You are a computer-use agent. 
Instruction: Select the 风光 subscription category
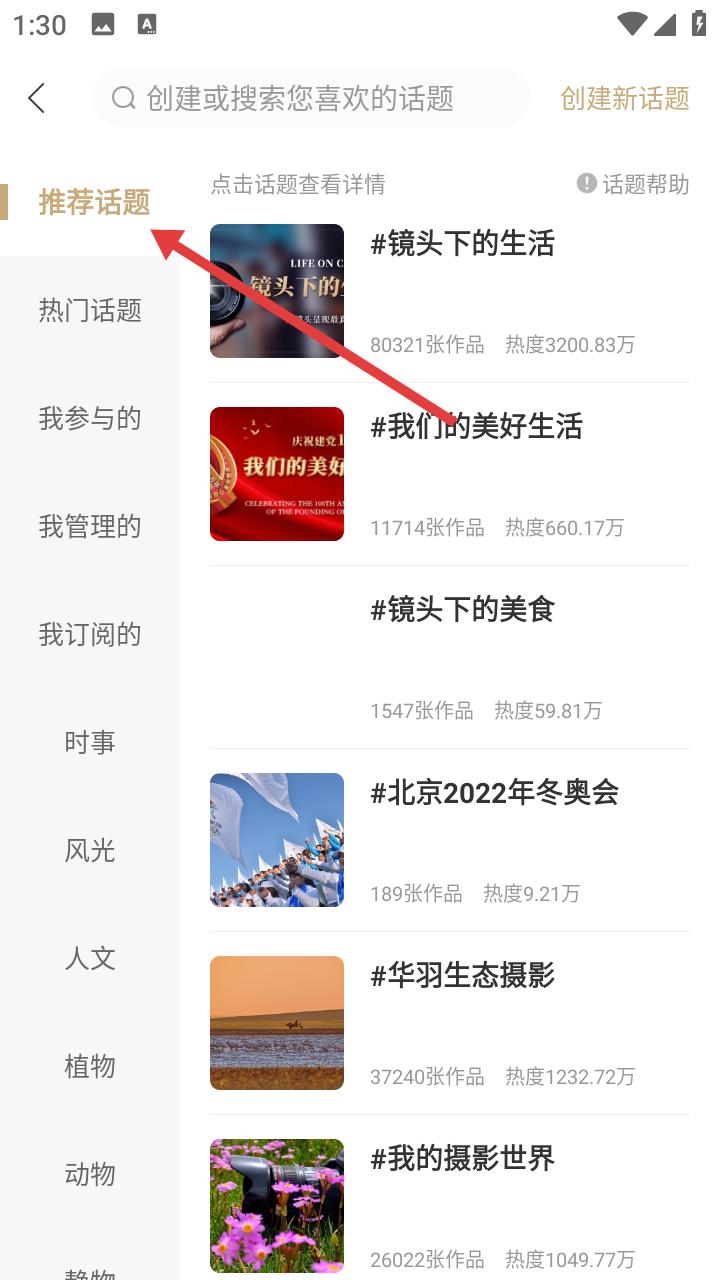(x=91, y=850)
